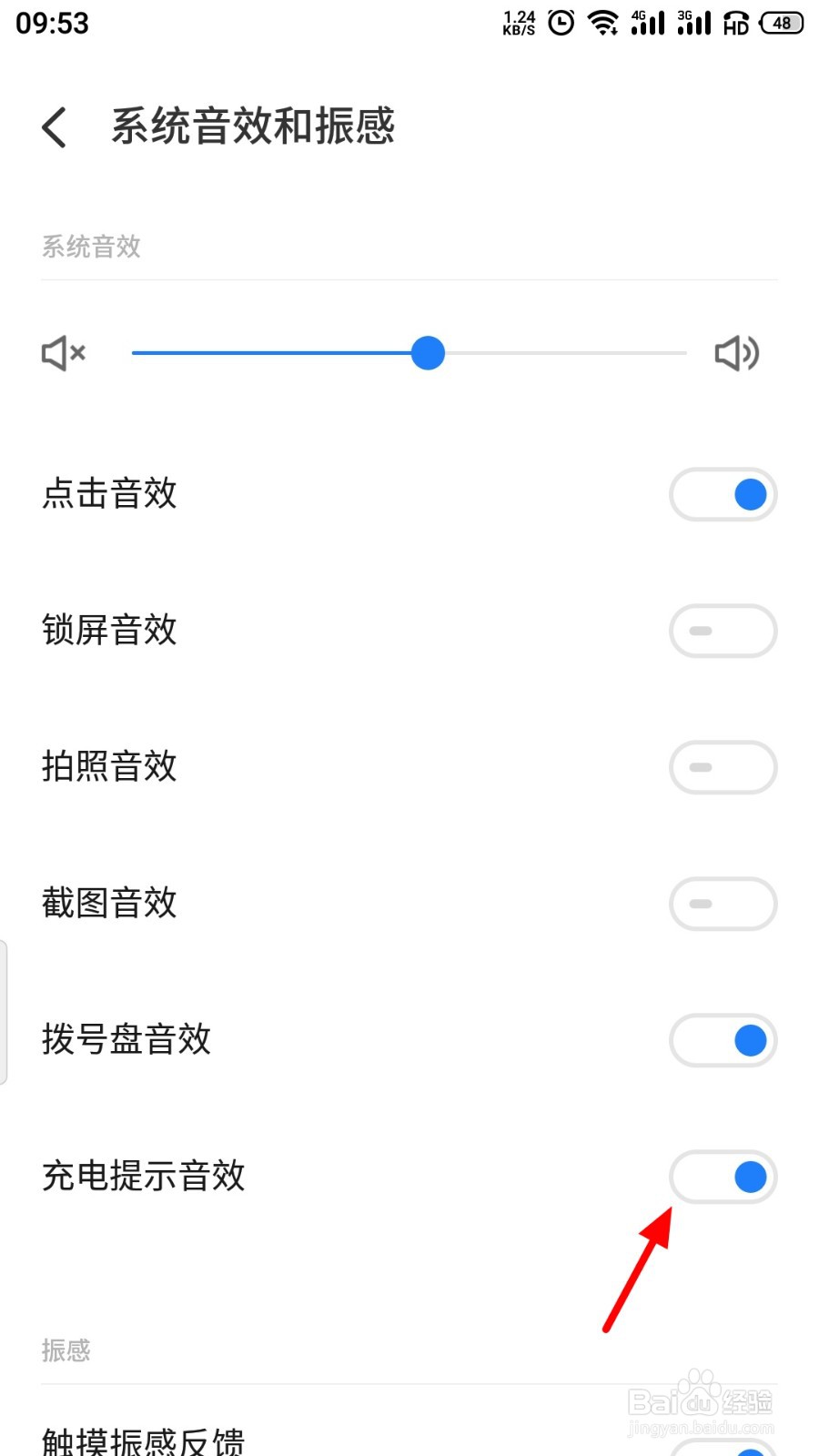This screenshot has width=819, height=1456.
Task: Tap the HD indicator in status bar
Action: click(735, 25)
